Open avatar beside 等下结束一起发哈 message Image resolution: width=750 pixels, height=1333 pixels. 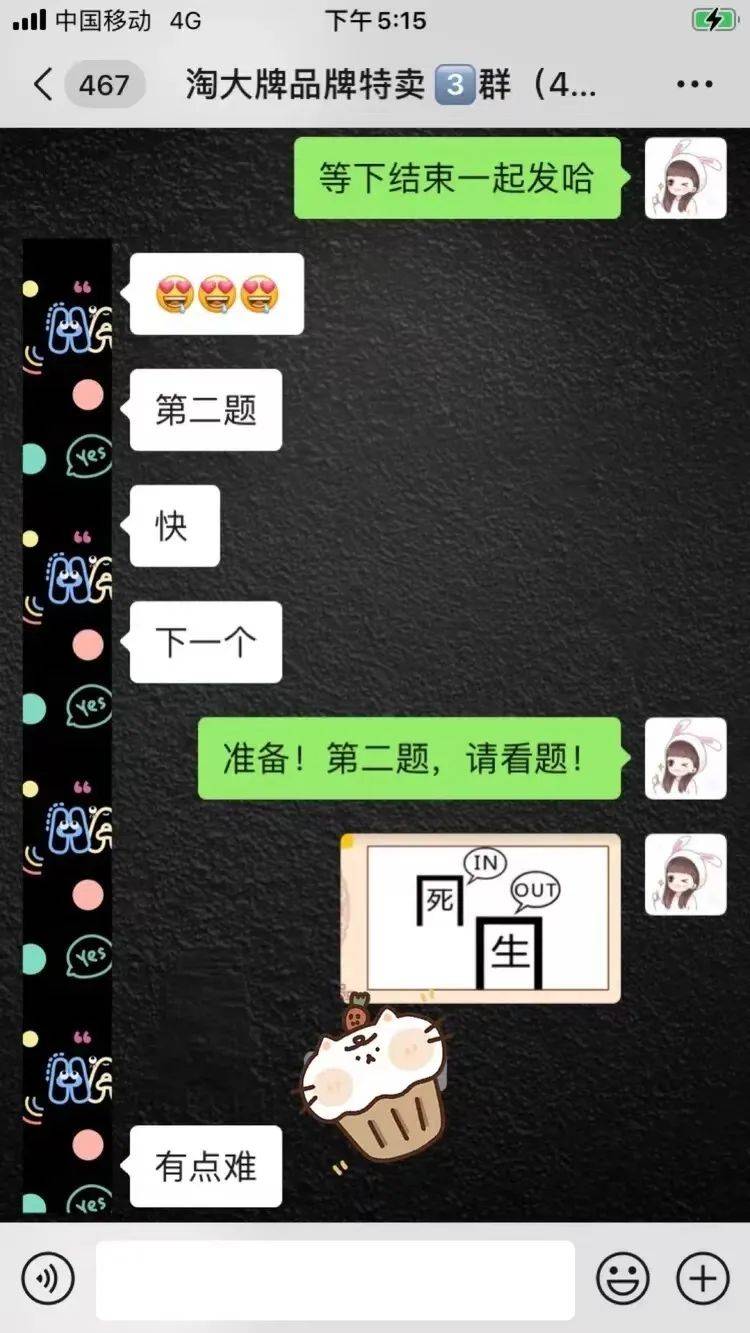coord(685,178)
